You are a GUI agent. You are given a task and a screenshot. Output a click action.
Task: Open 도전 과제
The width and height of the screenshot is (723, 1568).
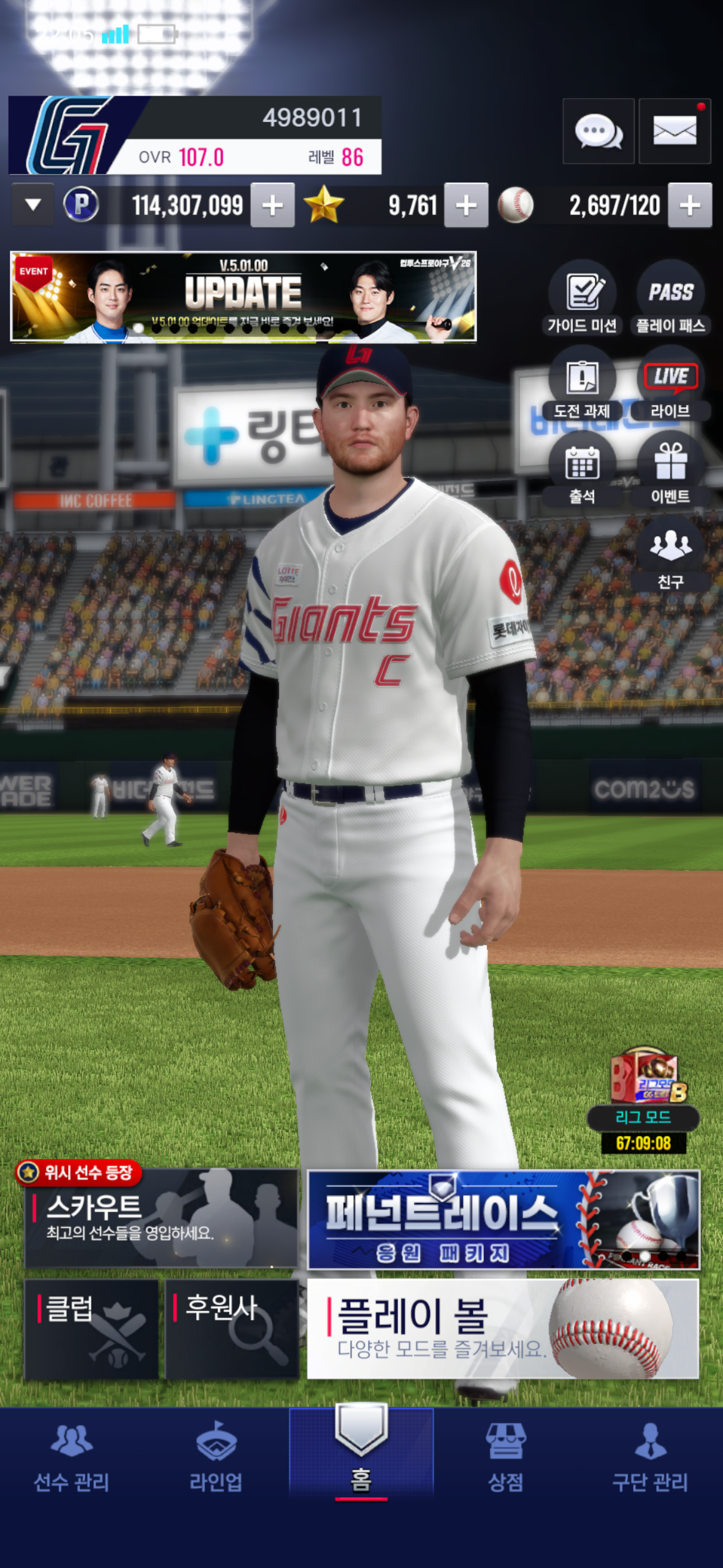[582, 384]
